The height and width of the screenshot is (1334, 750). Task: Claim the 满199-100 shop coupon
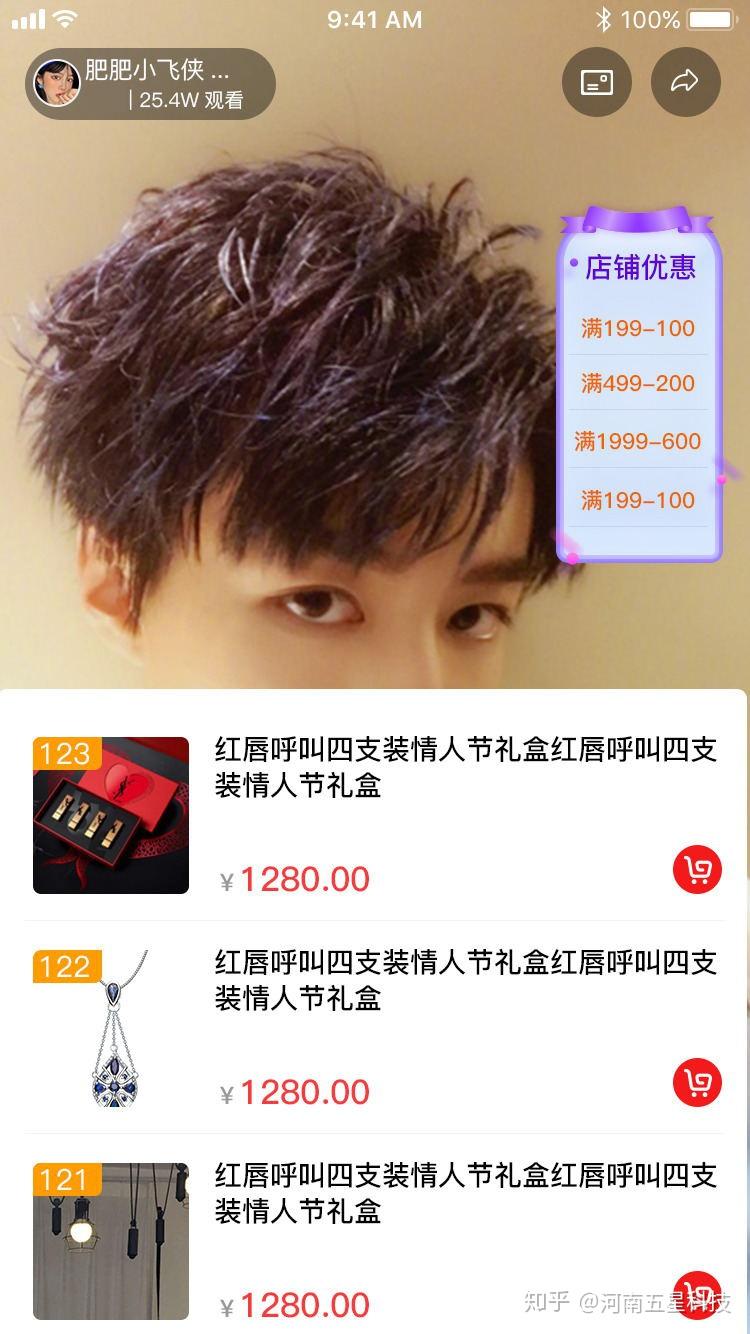click(637, 328)
